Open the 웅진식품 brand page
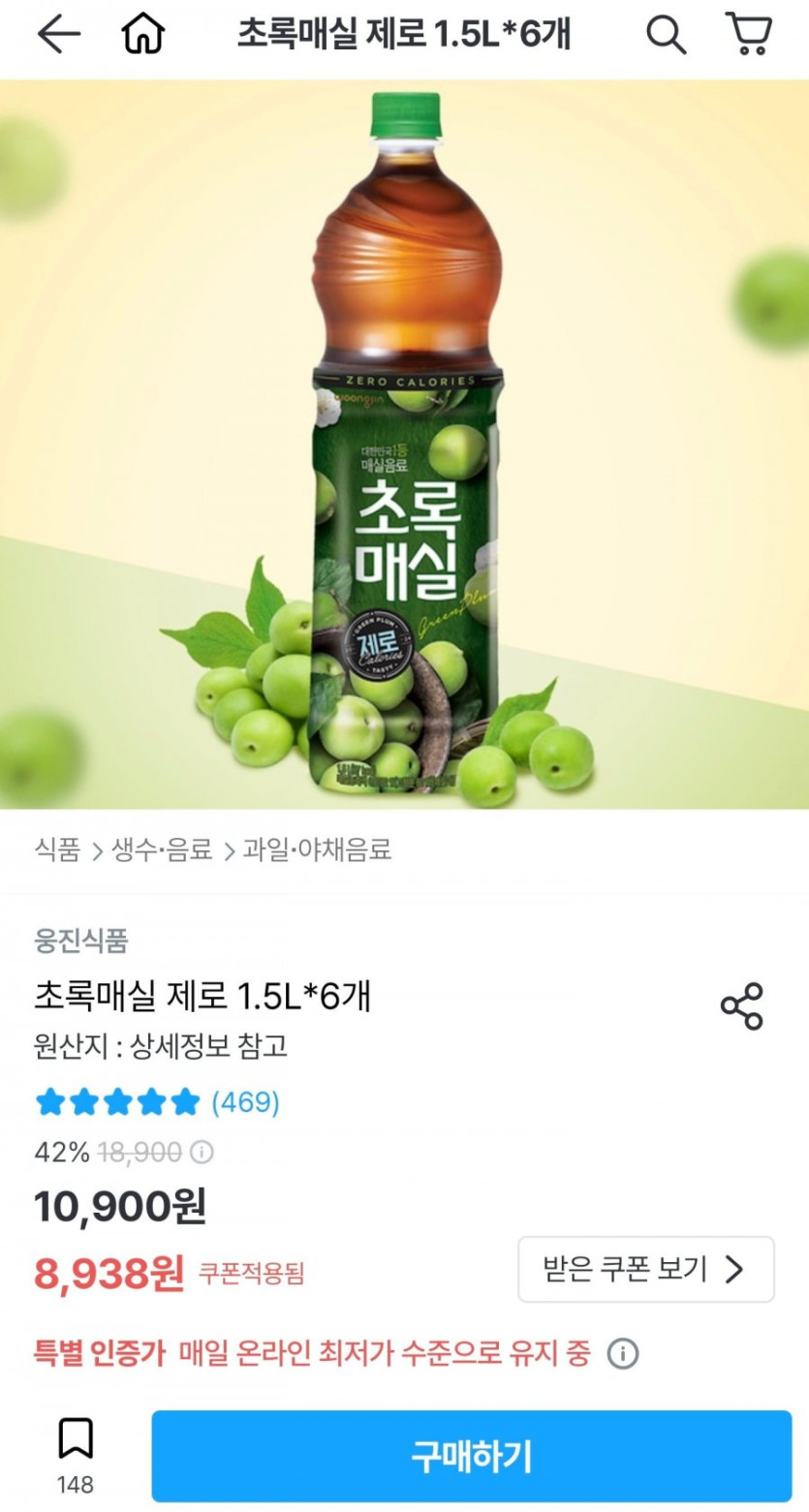The width and height of the screenshot is (809, 1512). [81, 940]
